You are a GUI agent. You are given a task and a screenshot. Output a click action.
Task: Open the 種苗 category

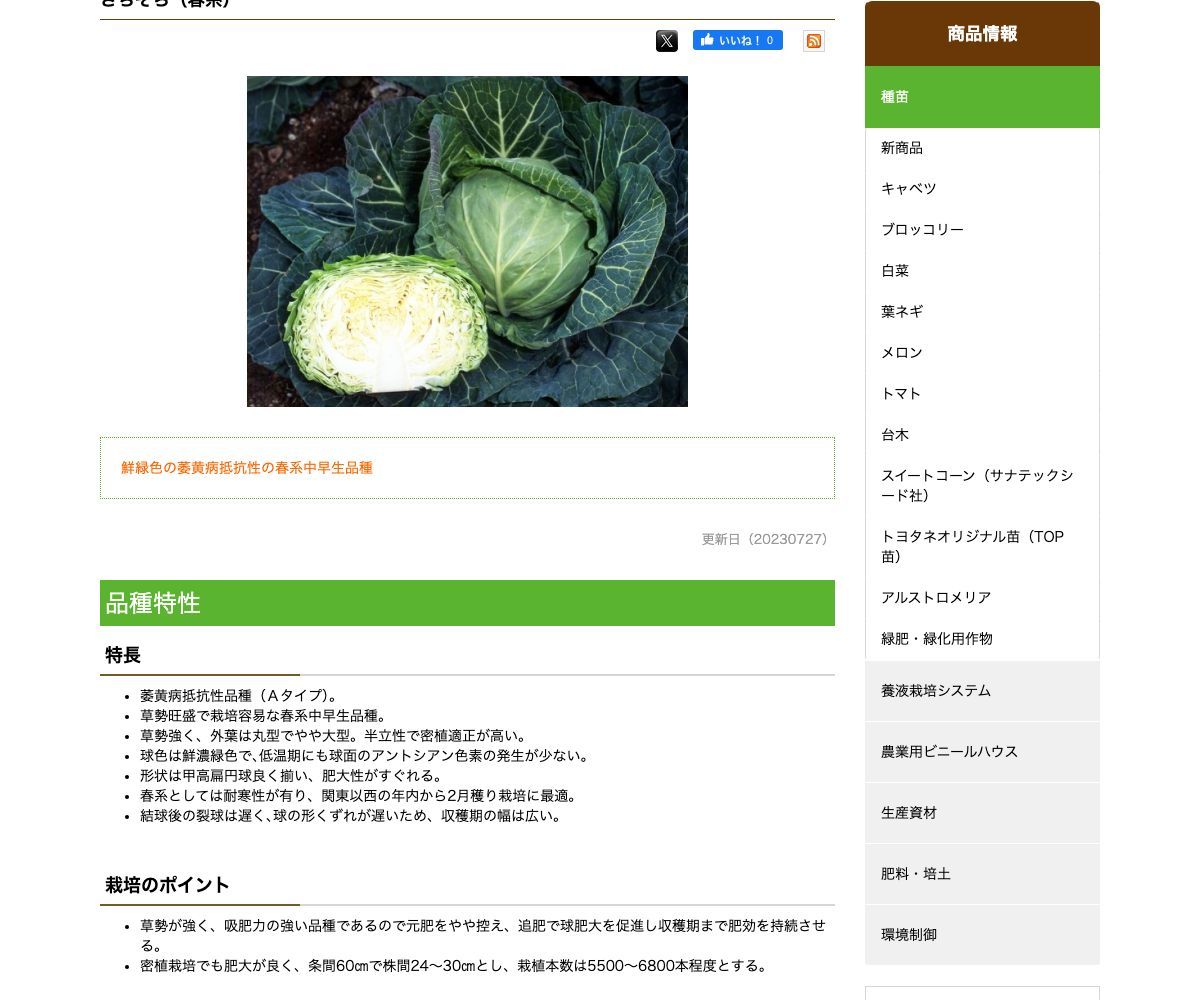pos(895,97)
